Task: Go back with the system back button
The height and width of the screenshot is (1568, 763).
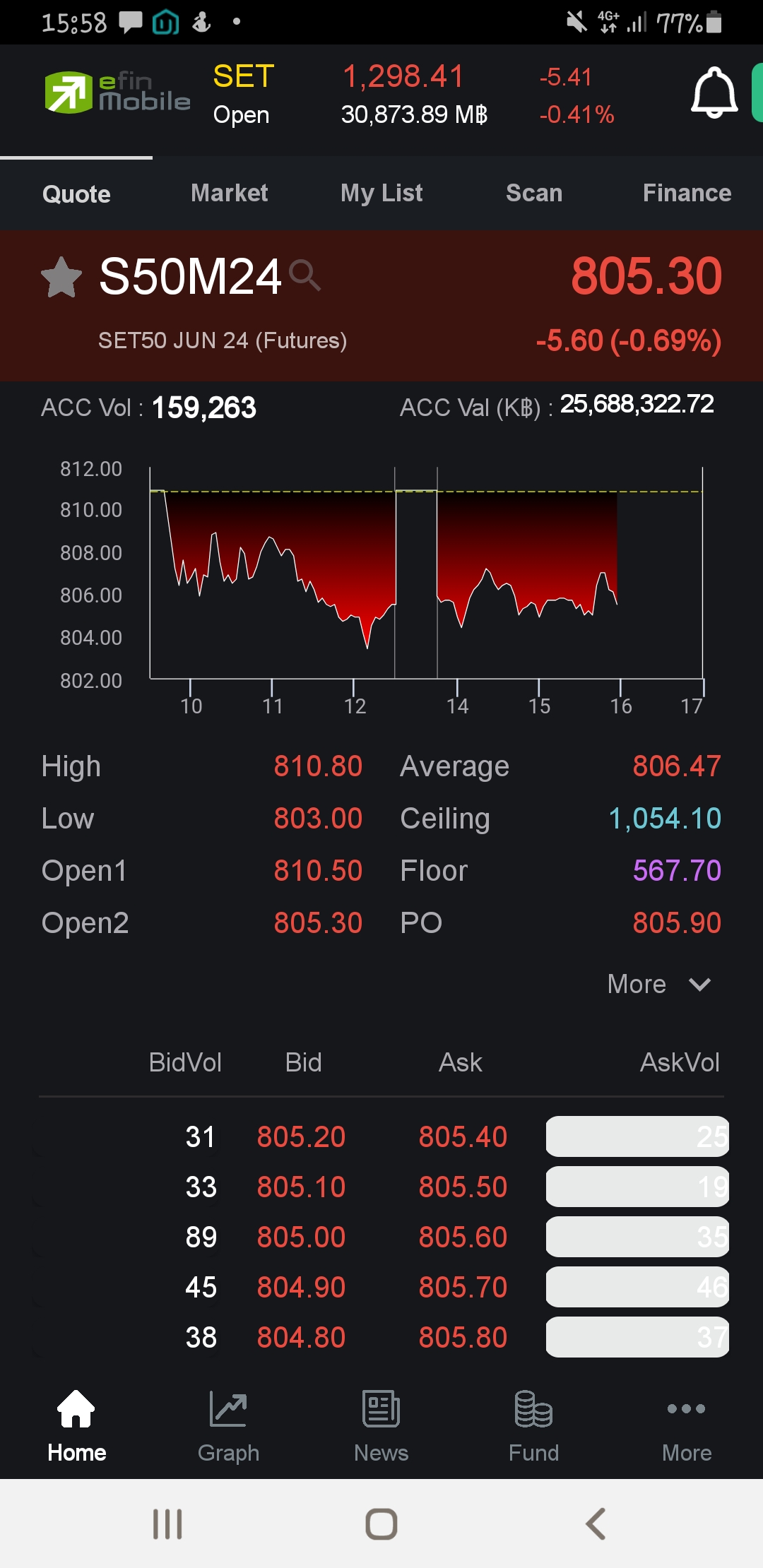Action: click(596, 1524)
